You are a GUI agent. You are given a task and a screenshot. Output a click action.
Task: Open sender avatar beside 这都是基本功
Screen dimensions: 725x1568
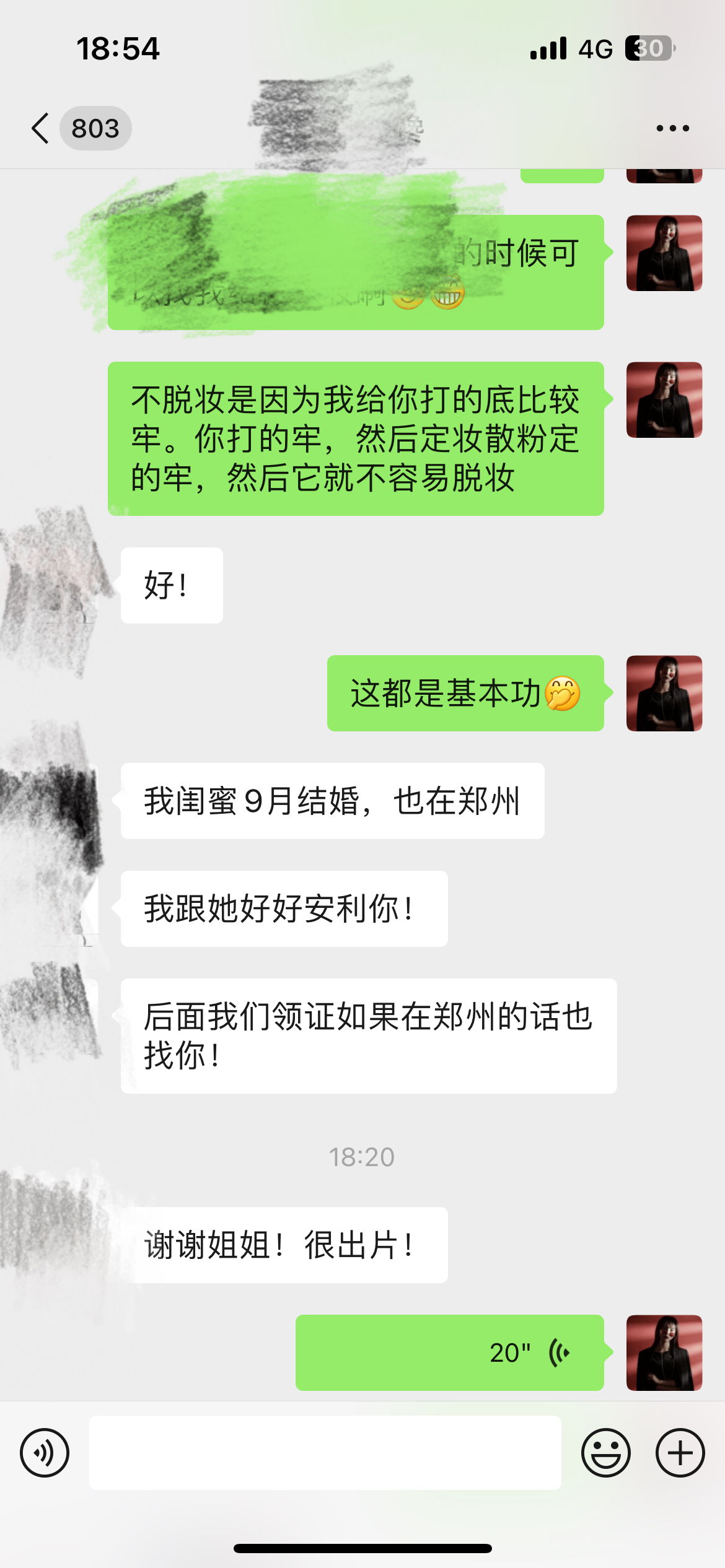(x=664, y=694)
